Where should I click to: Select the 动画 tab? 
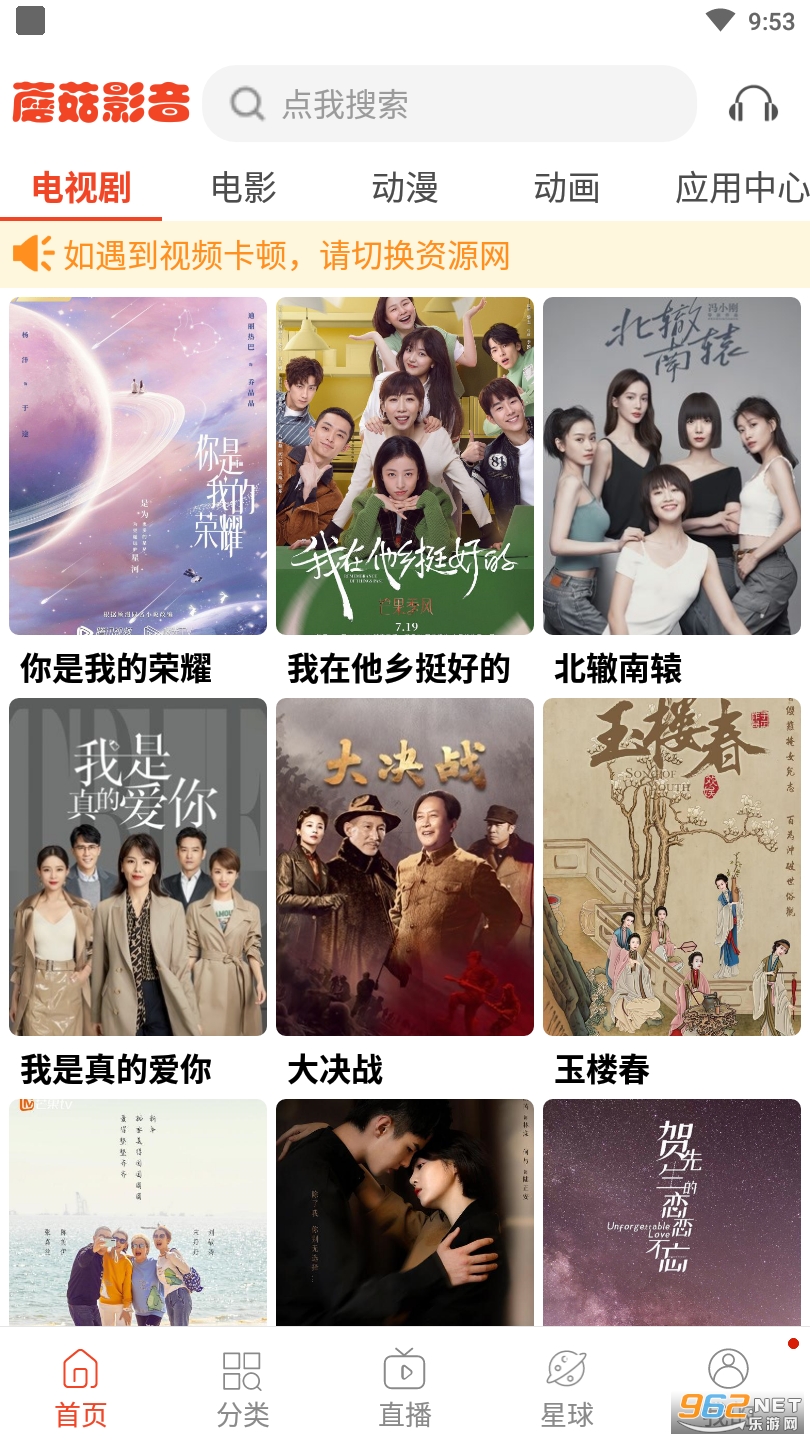[x=566, y=188]
